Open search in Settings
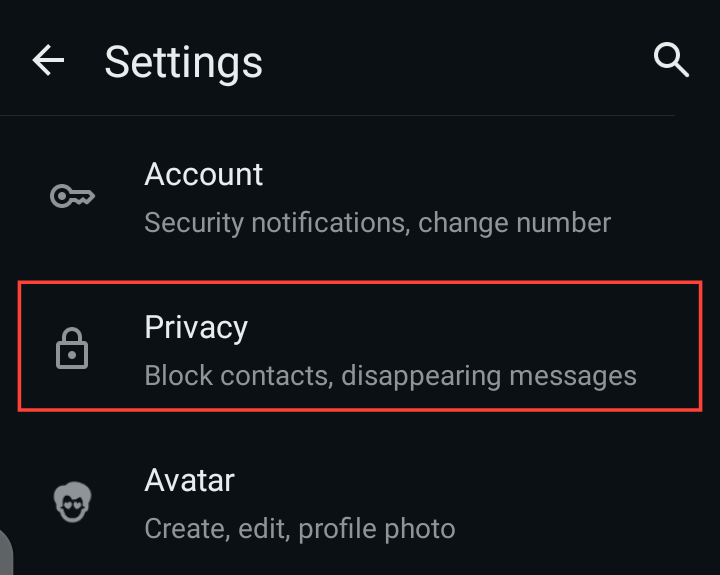720x575 pixels. [x=671, y=61]
